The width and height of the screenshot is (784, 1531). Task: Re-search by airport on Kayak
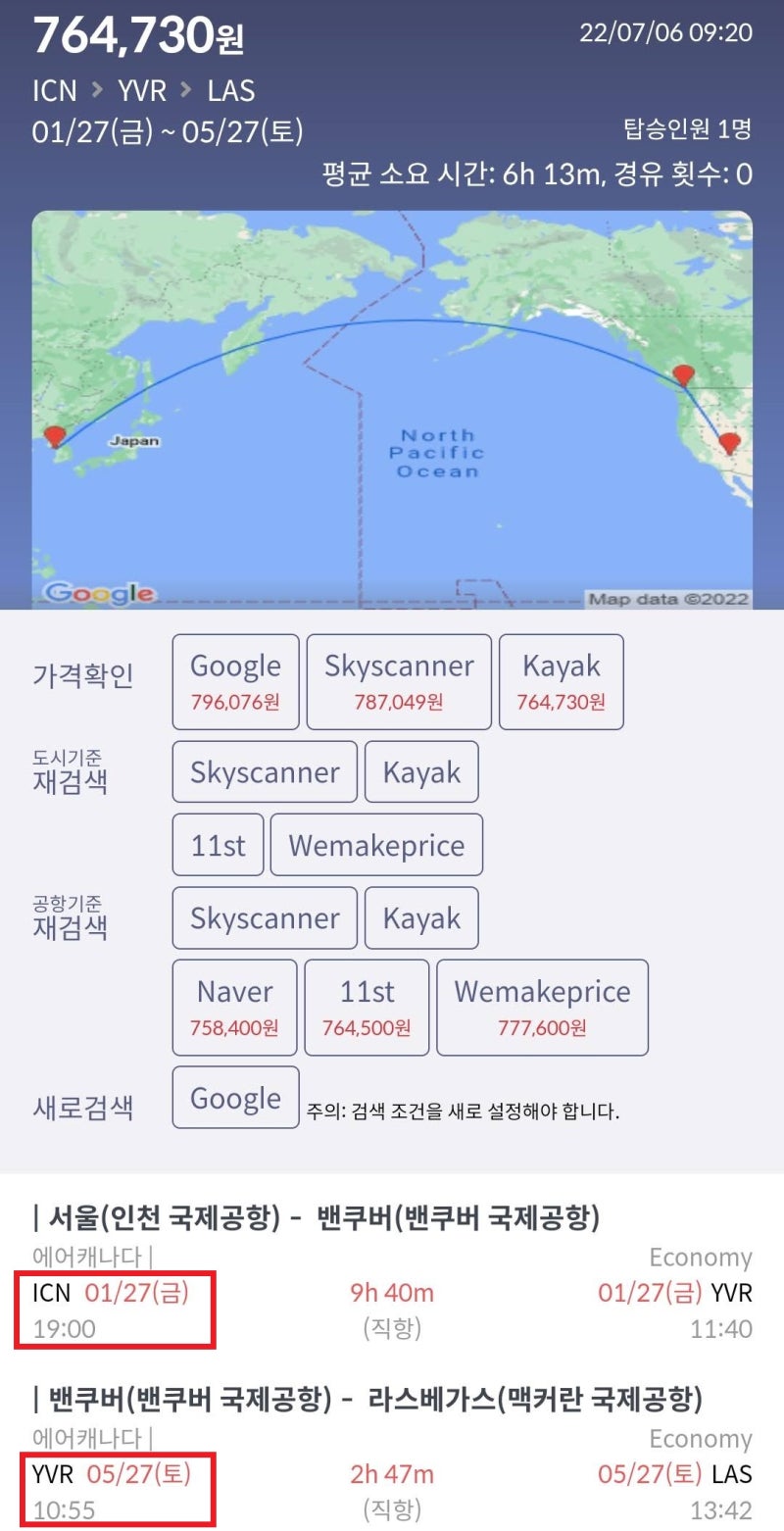[421, 917]
